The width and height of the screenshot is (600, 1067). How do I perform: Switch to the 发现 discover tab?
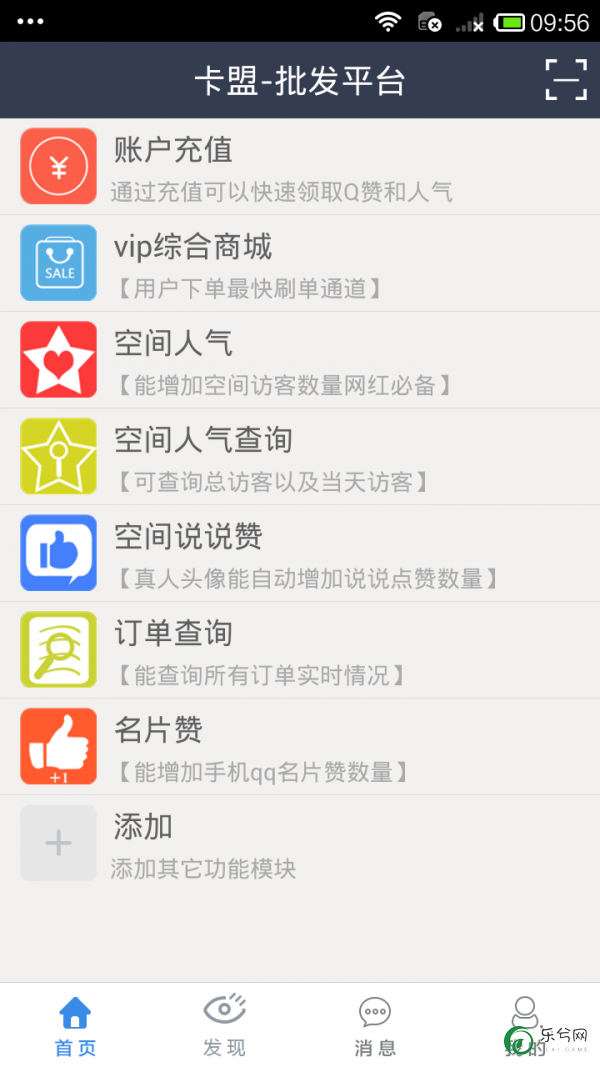[224, 1025]
